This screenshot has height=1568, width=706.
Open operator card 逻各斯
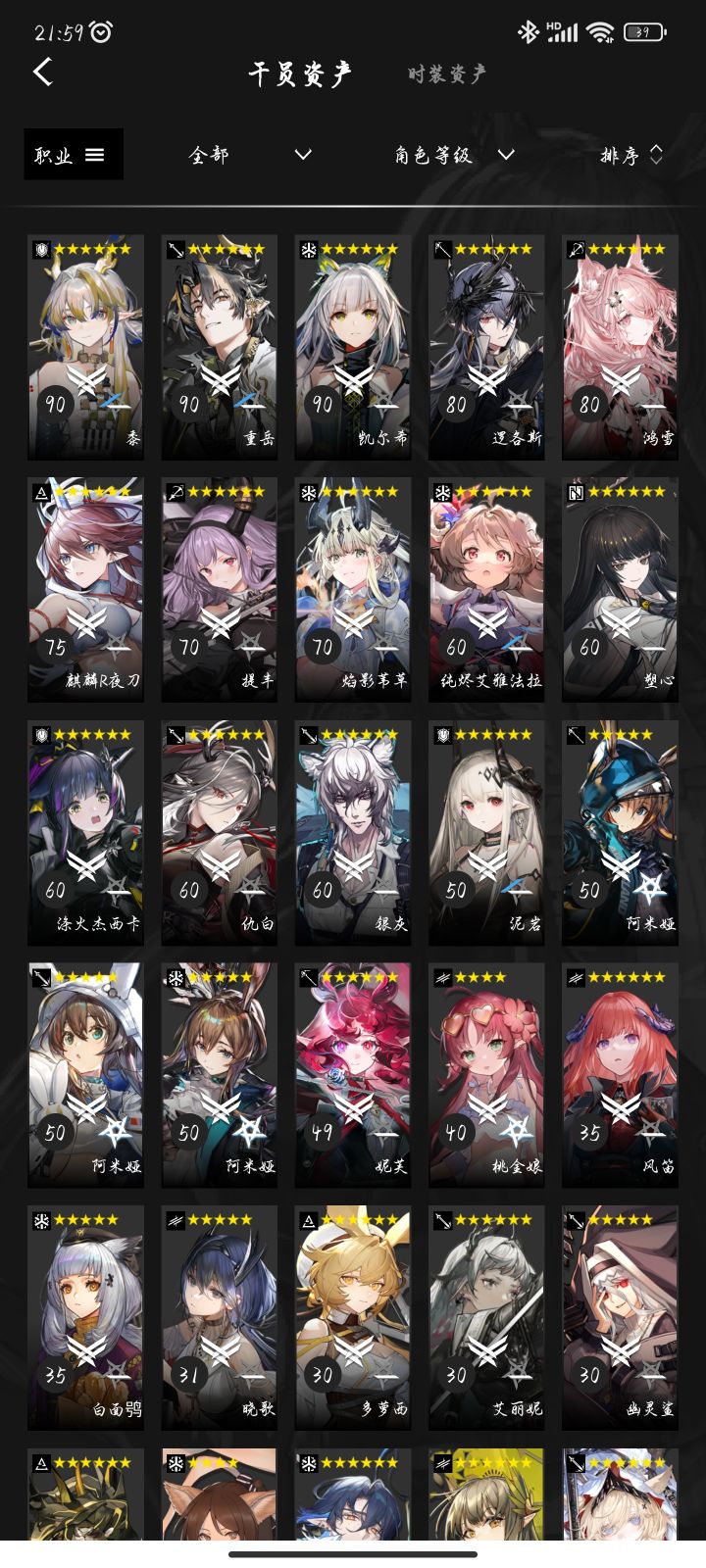click(486, 348)
